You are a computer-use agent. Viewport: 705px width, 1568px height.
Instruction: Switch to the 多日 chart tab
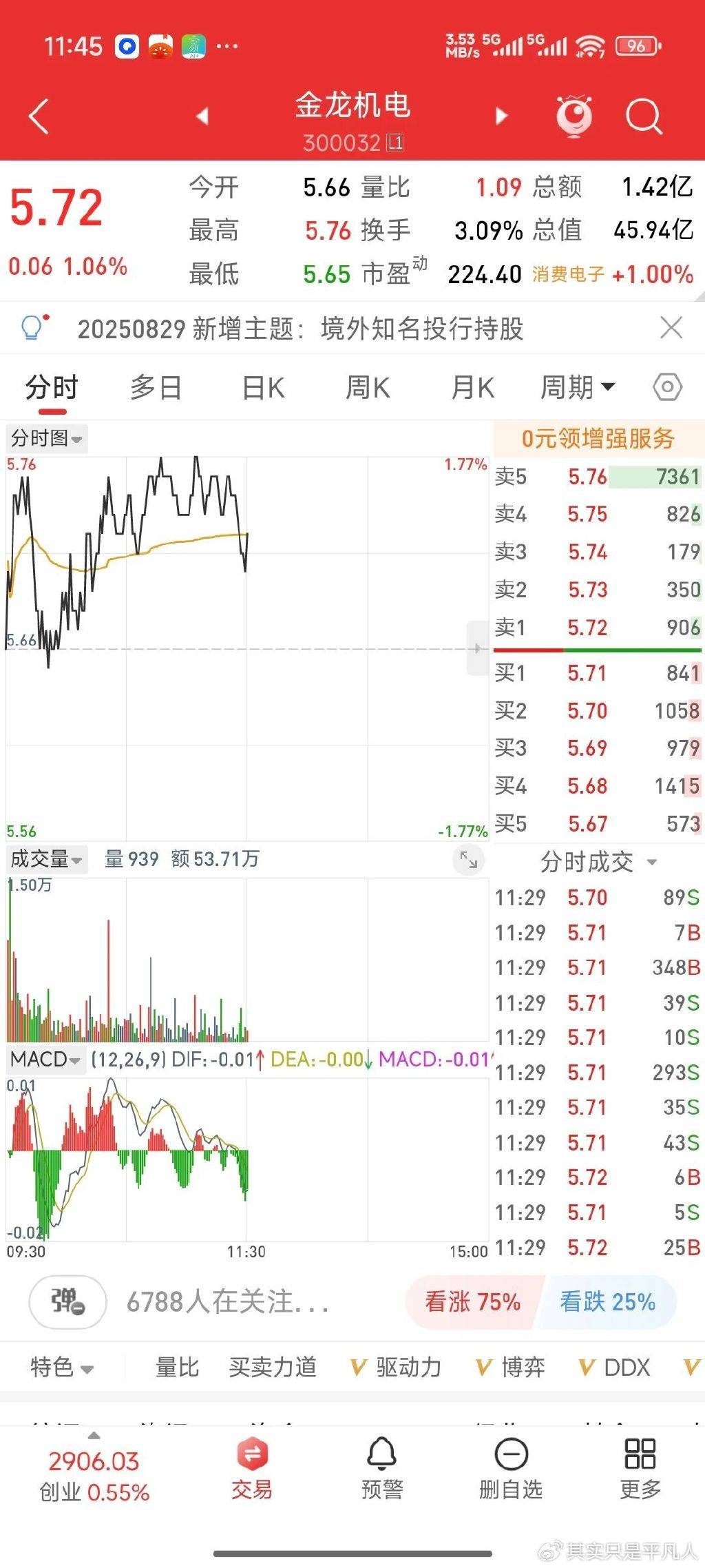coord(156,388)
